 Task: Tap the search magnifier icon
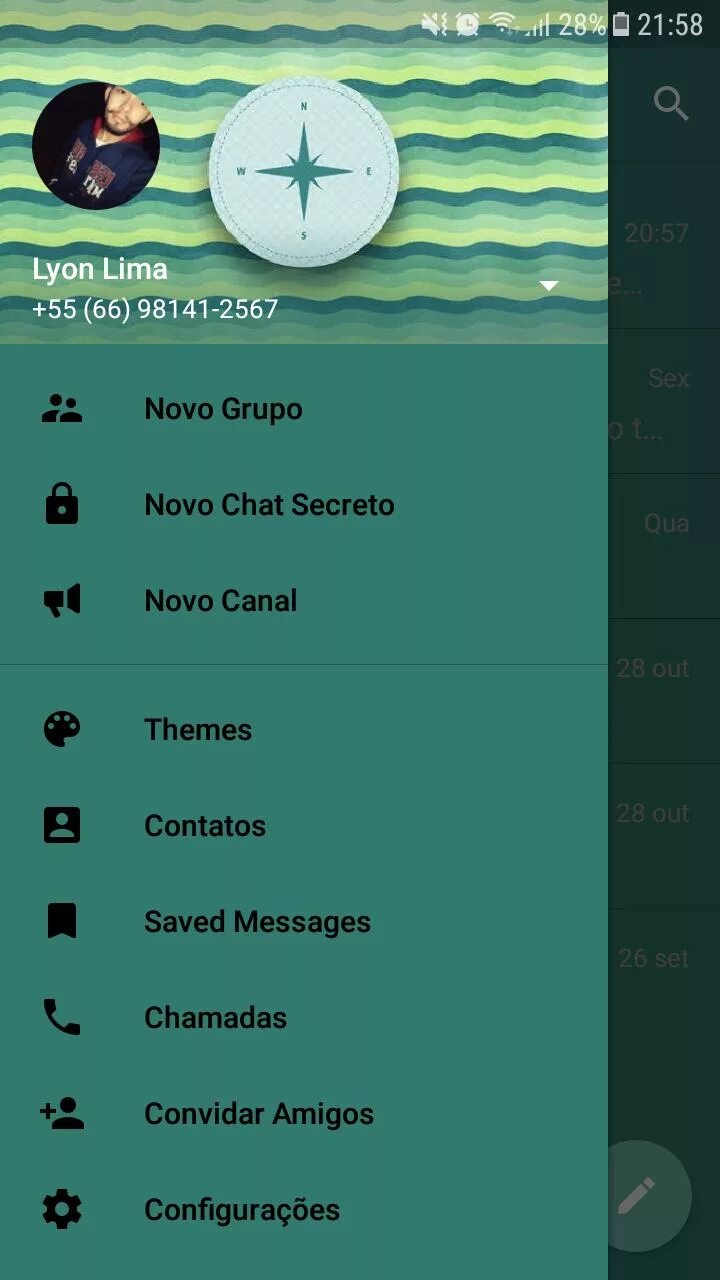tap(671, 103)
